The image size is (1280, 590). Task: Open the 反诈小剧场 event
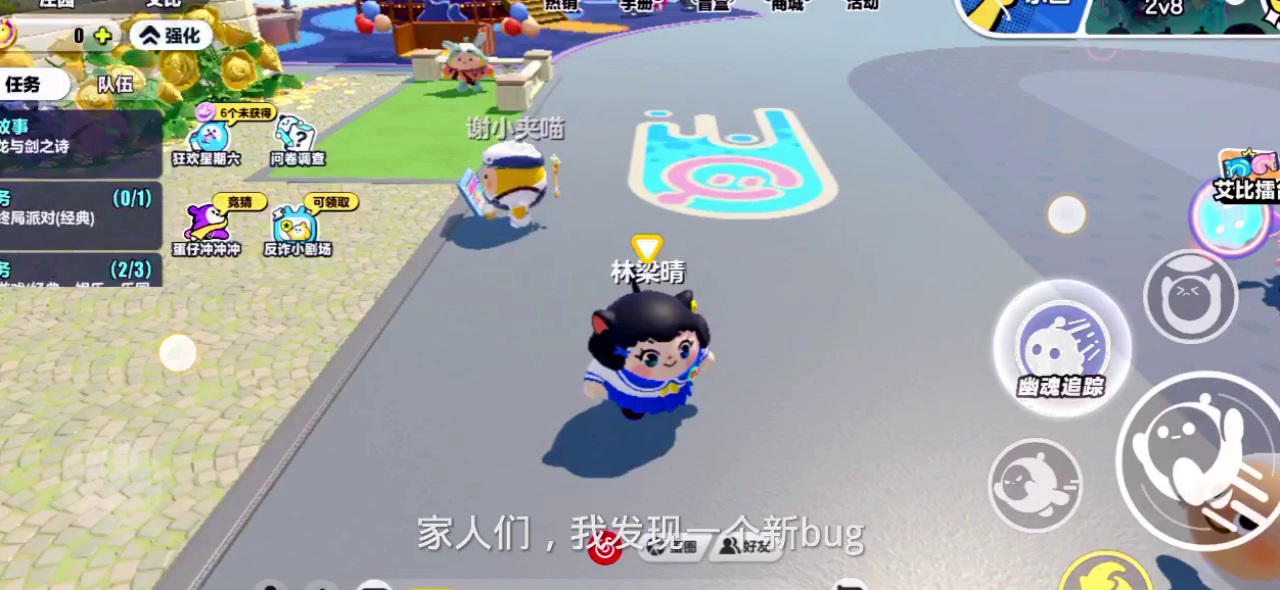tap(297, 228)
